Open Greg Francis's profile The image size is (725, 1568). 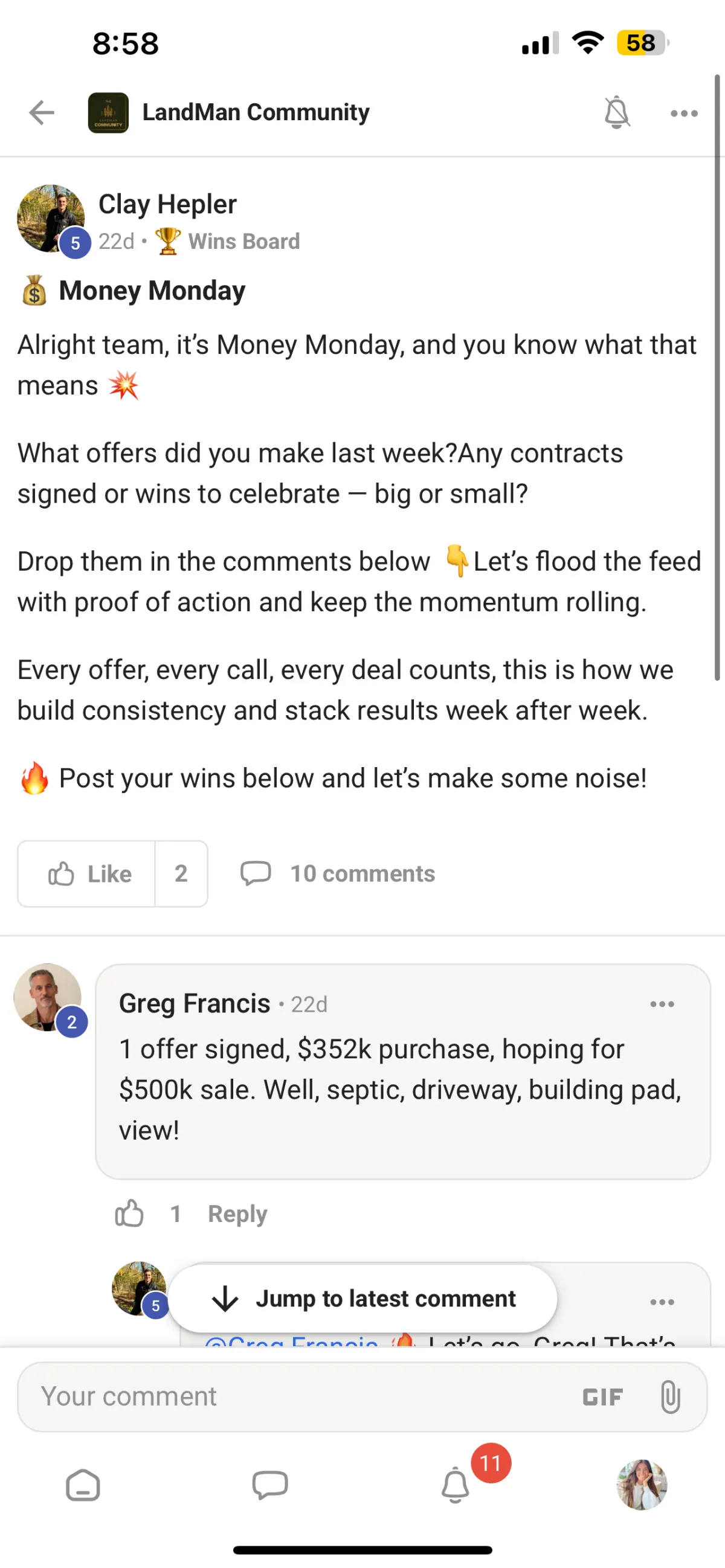click(x=194, y=1004)
